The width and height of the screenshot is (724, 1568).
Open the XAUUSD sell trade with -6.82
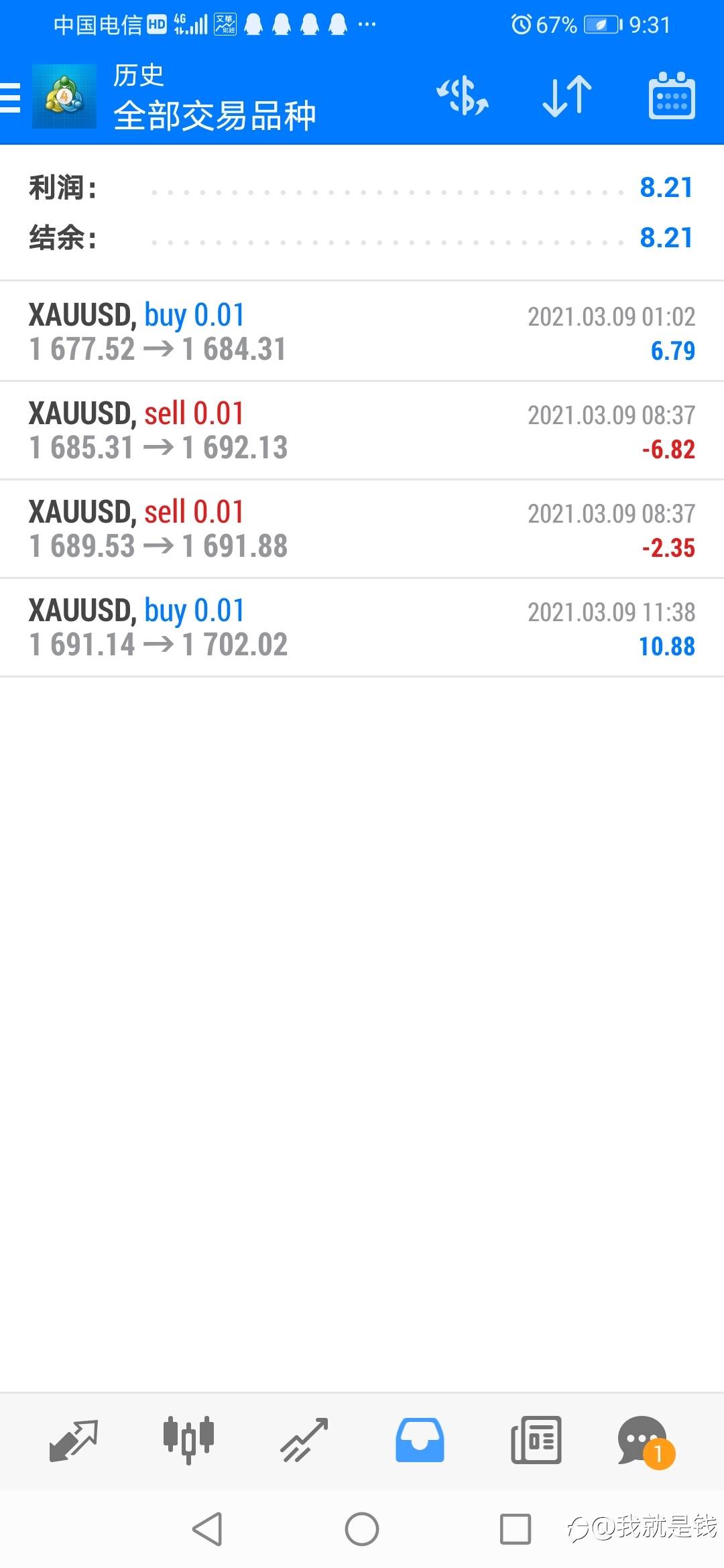[x=362, y=430]
